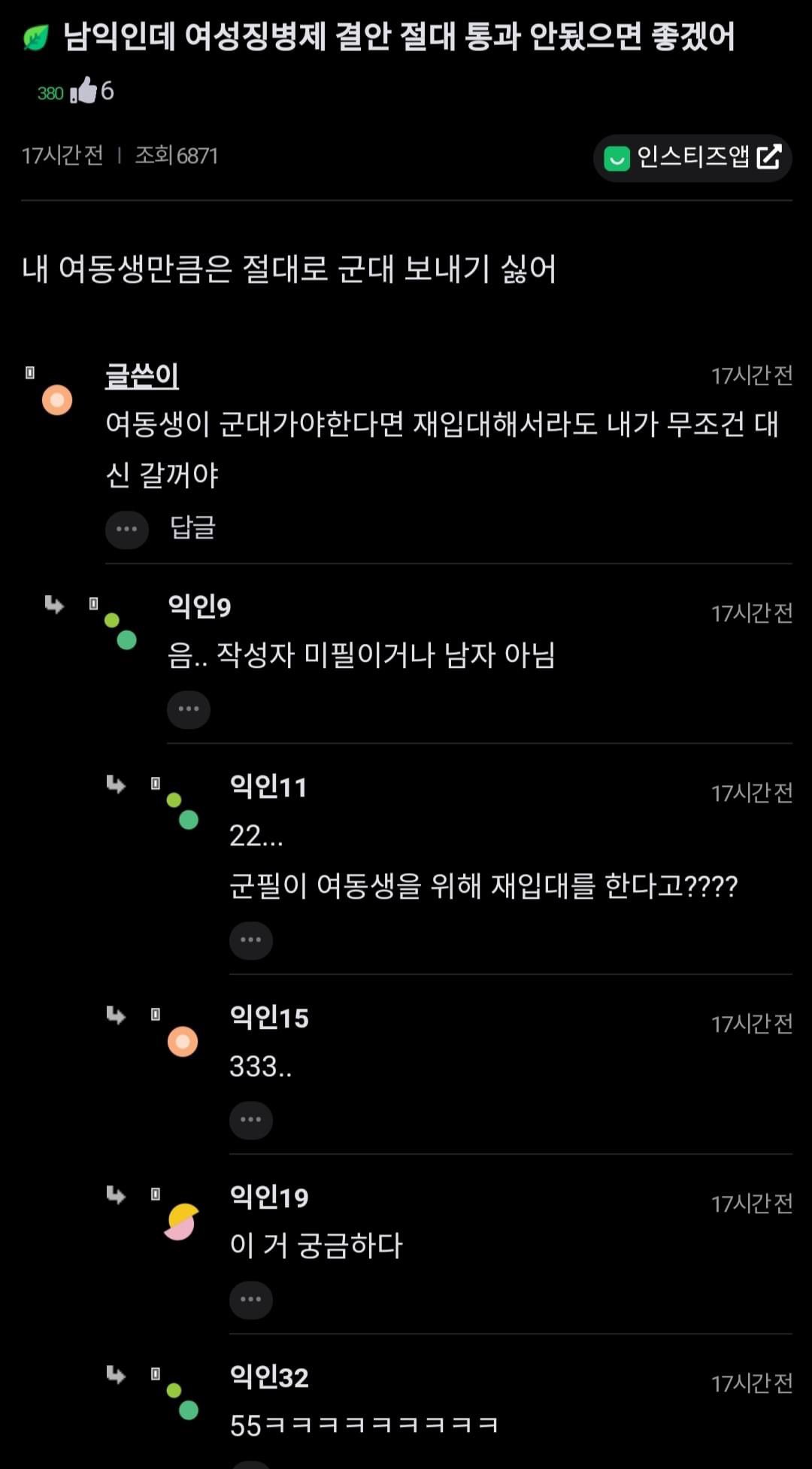The image size is (812, 1469).
Task: Open the options menu for 익인19's reply
Action: [x=251, y=1300]
